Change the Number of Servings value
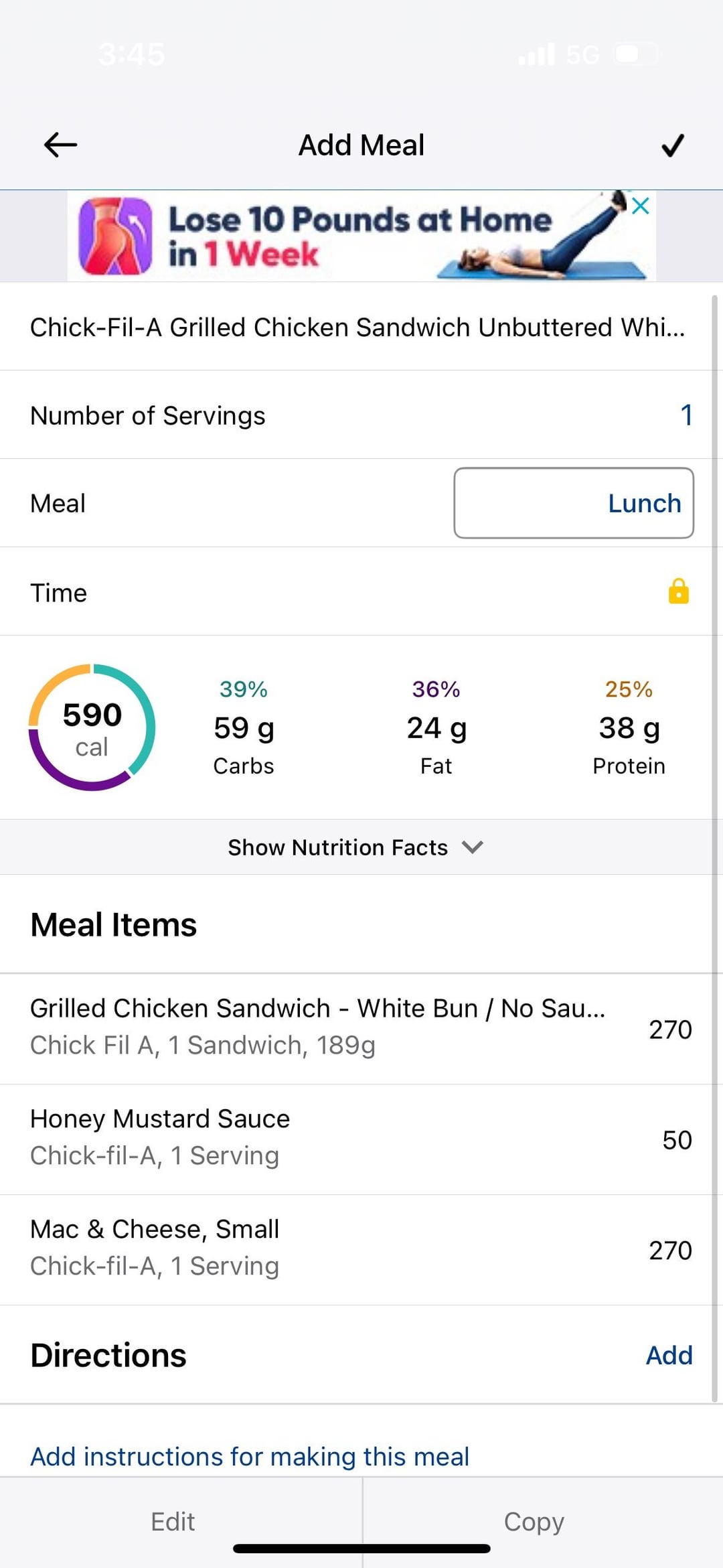Image resolution: width=723 pixels, height=1568 pixels. coord(686,415)
